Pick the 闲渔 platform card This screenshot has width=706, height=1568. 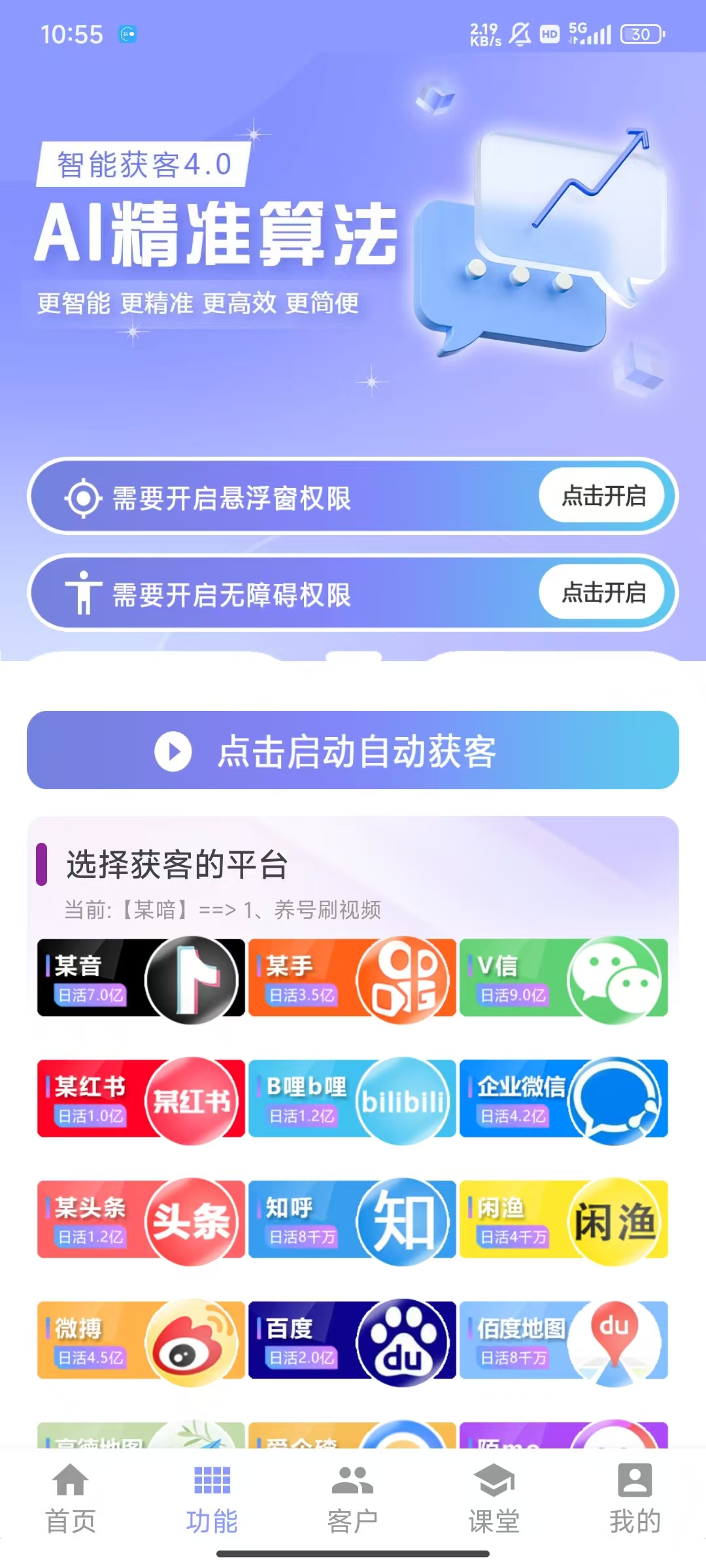point(563,1220)
